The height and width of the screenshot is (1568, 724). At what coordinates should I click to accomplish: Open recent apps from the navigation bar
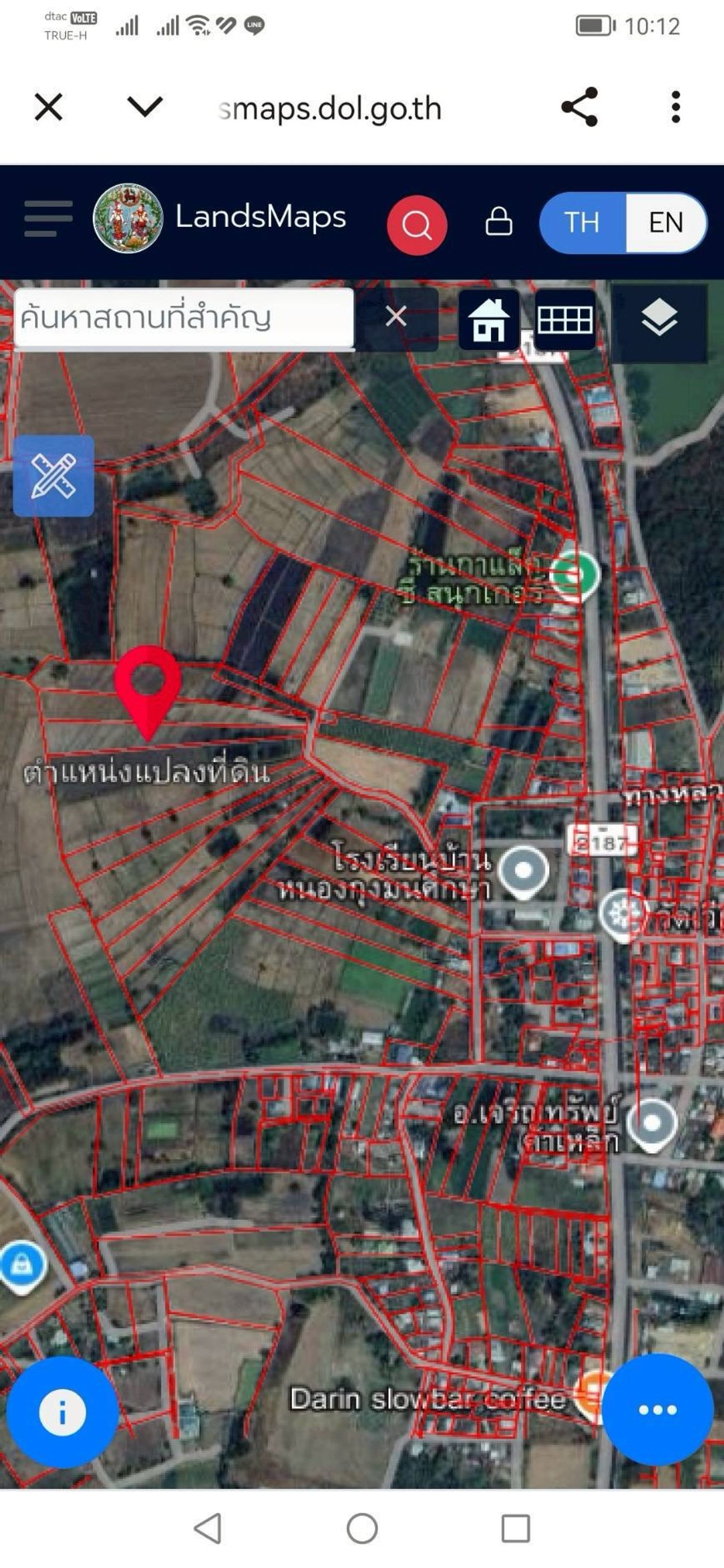(x=515, y=1528)
